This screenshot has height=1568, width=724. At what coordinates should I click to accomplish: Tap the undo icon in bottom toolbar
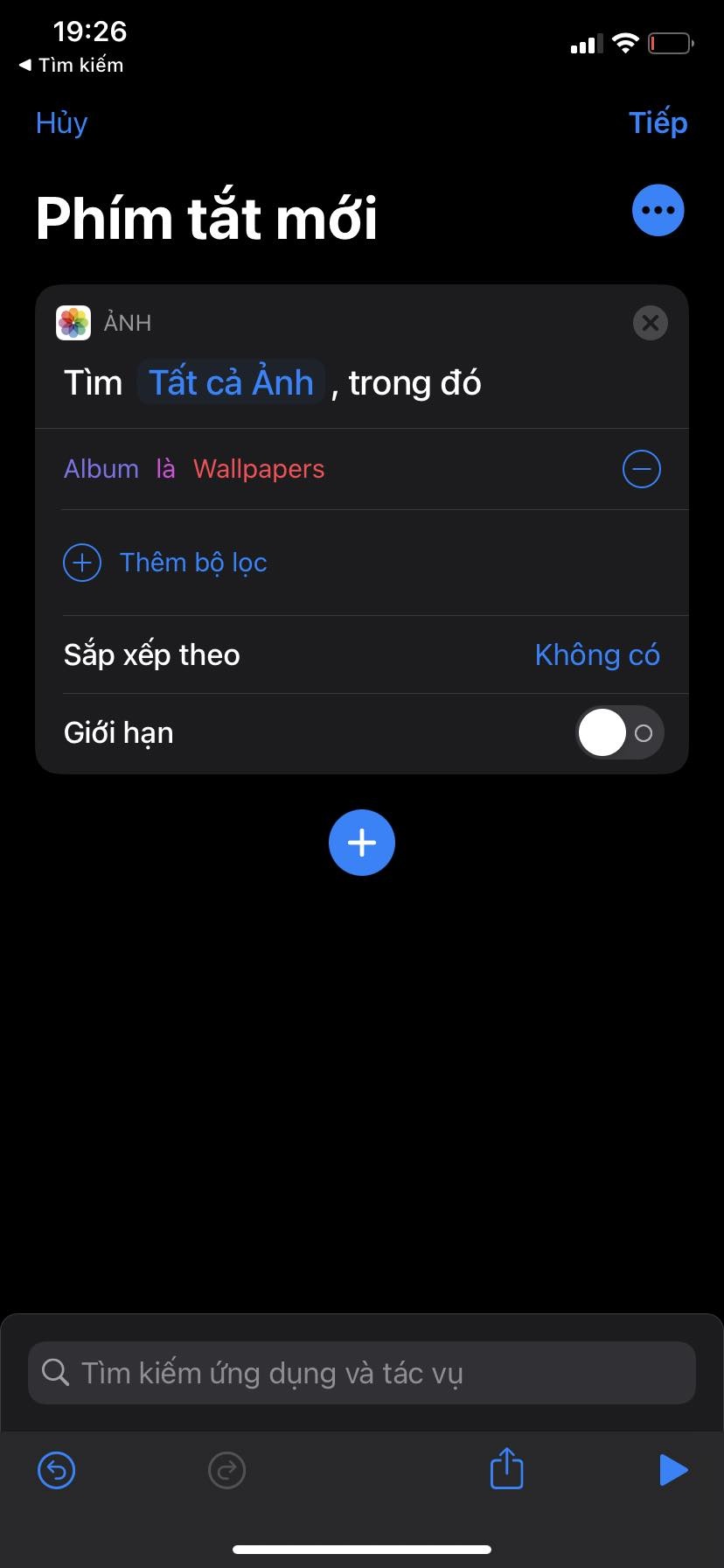click(55, 1471)
